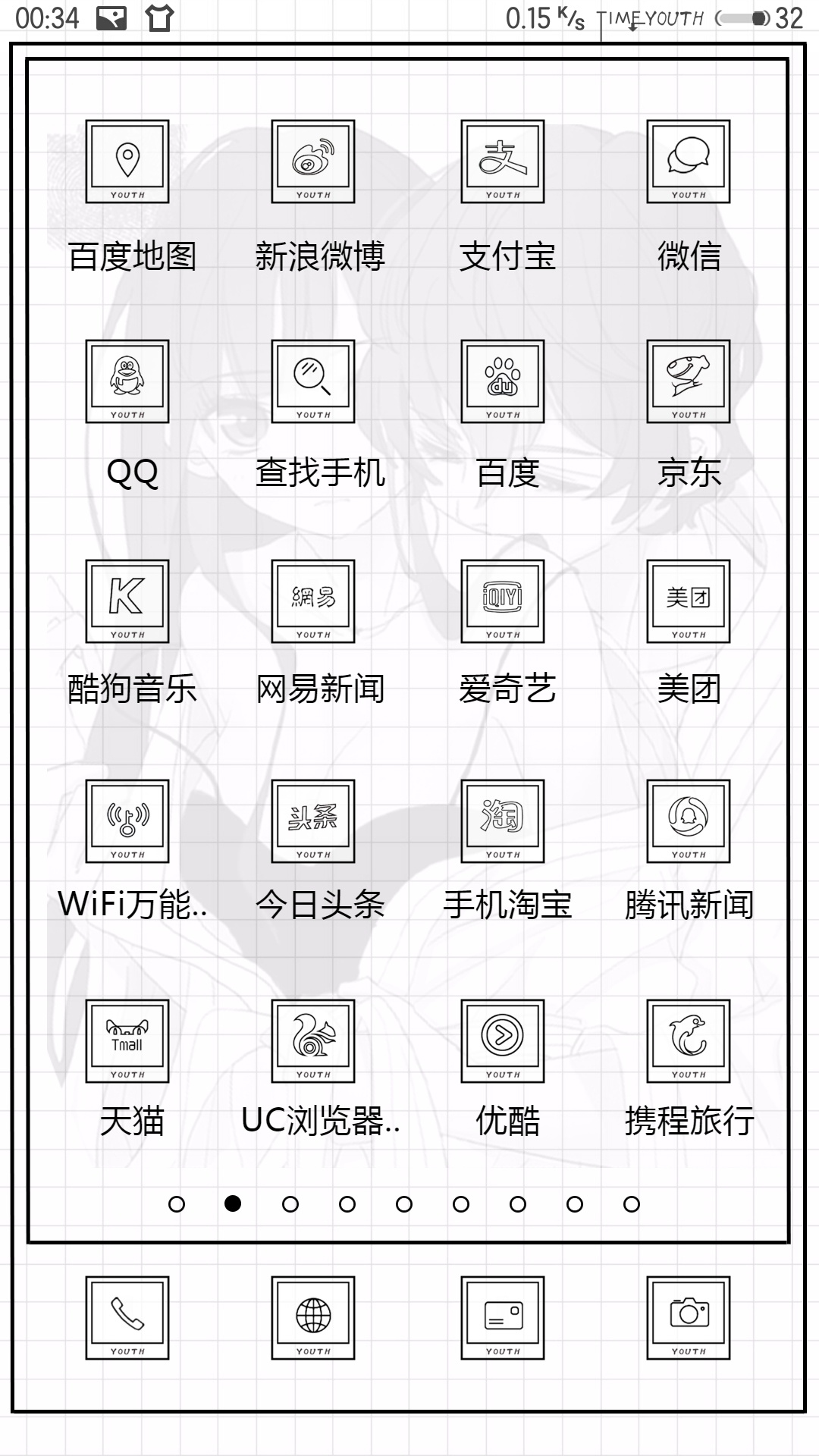Open the 美团 app
819x1456 pixels.
(689, 601)
